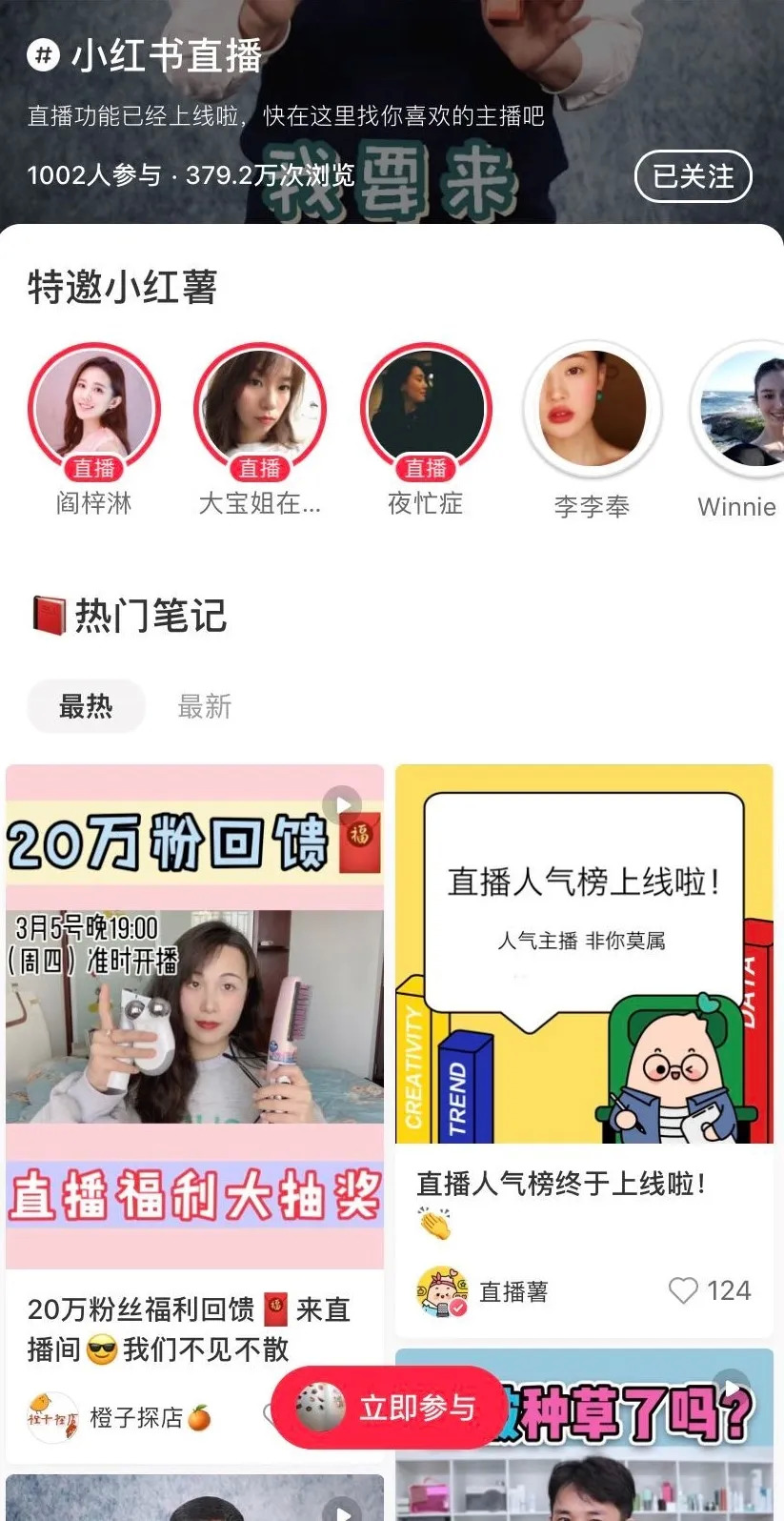Screen dimensions: 784x1521
Task: Tap the 立即参与 button
Action: 389,1408
